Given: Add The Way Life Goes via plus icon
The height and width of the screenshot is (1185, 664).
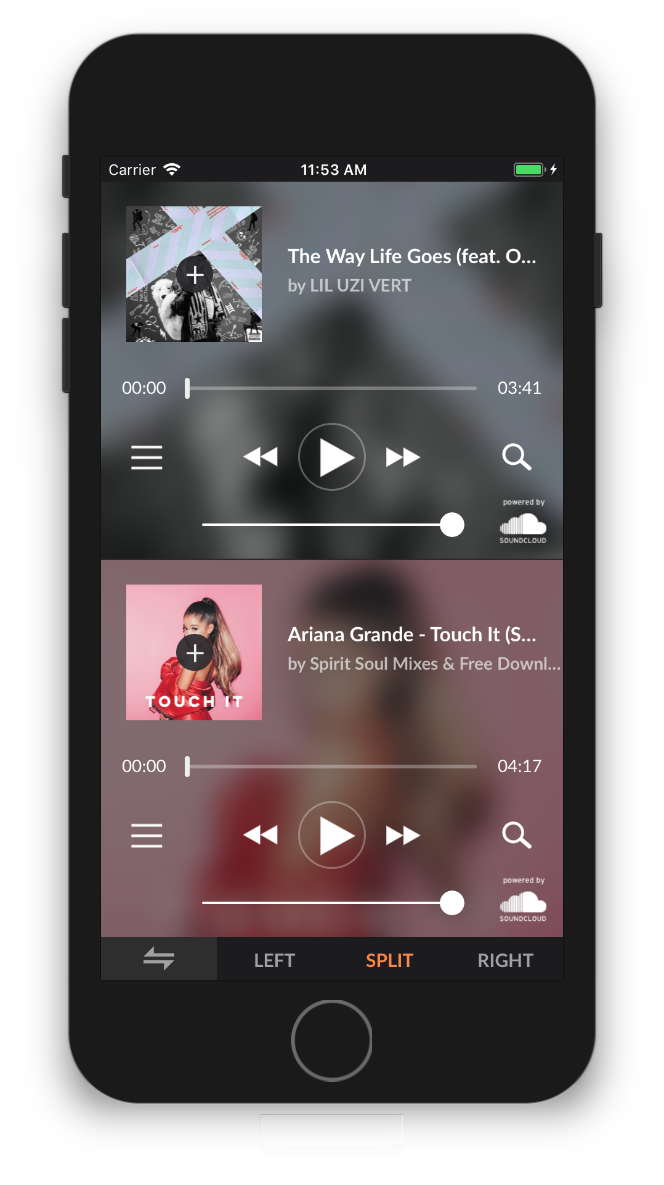Looking at the screenshot, I should click(195, 275).
